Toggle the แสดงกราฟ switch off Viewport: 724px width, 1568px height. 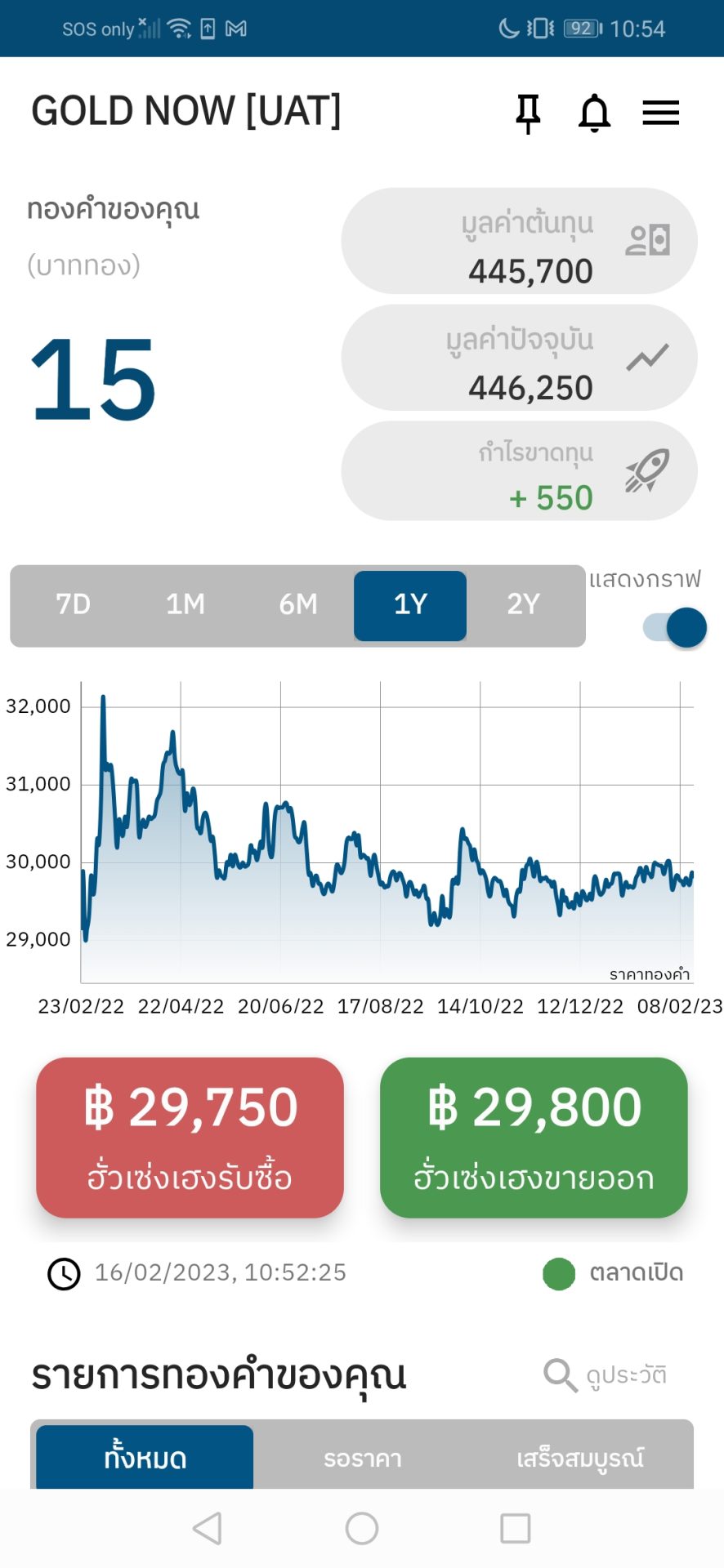[x=676, y=628]
